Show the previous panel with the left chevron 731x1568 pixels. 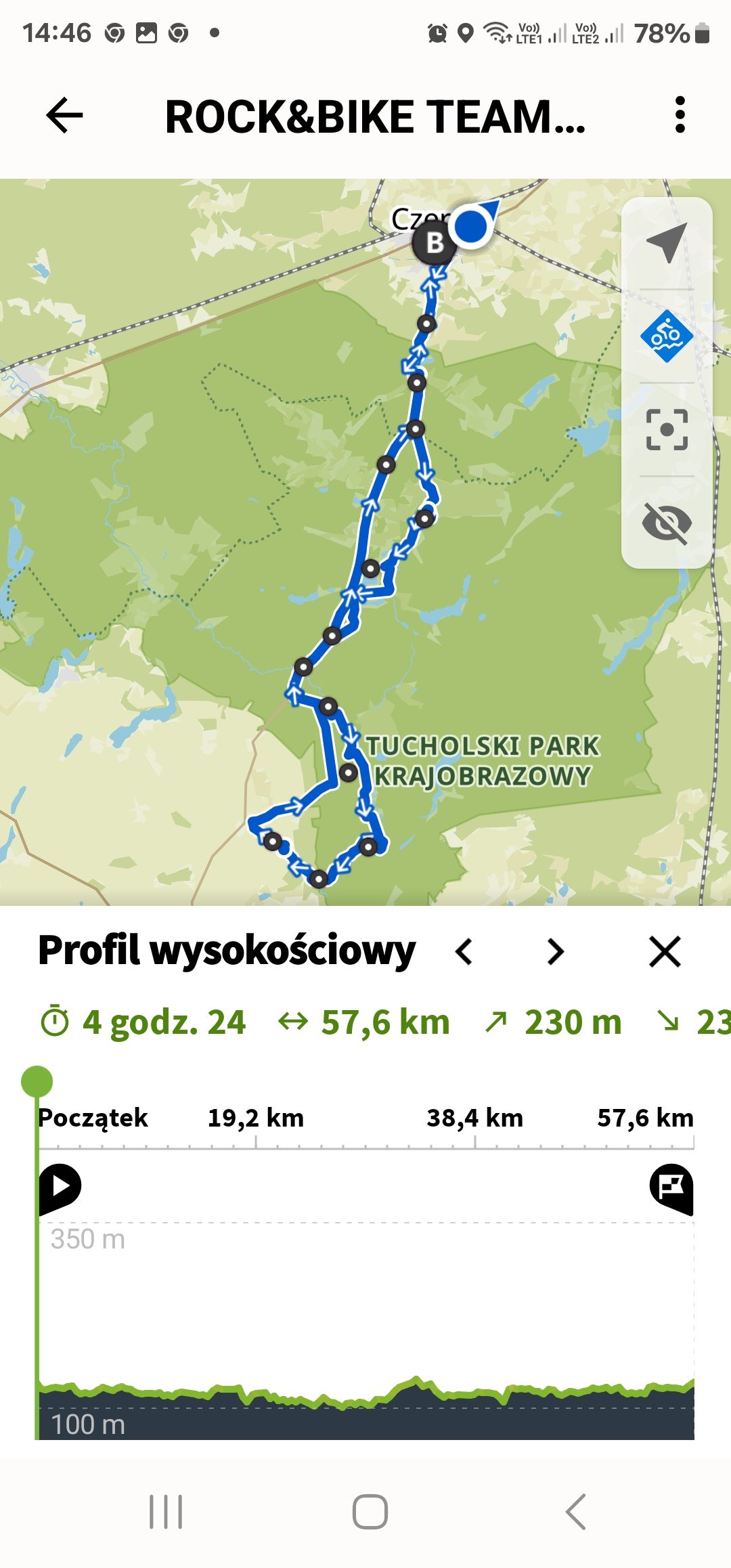click(464, 951)
